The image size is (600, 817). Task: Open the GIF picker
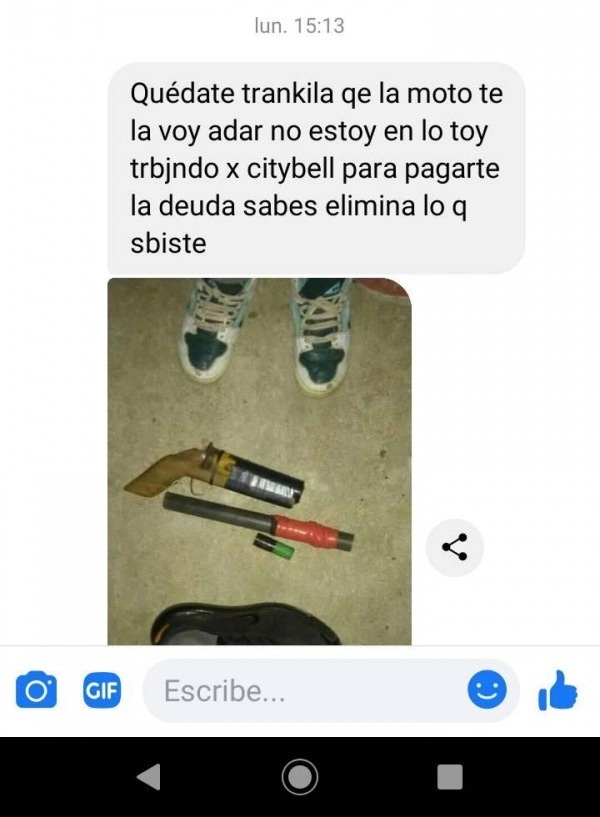101,691
